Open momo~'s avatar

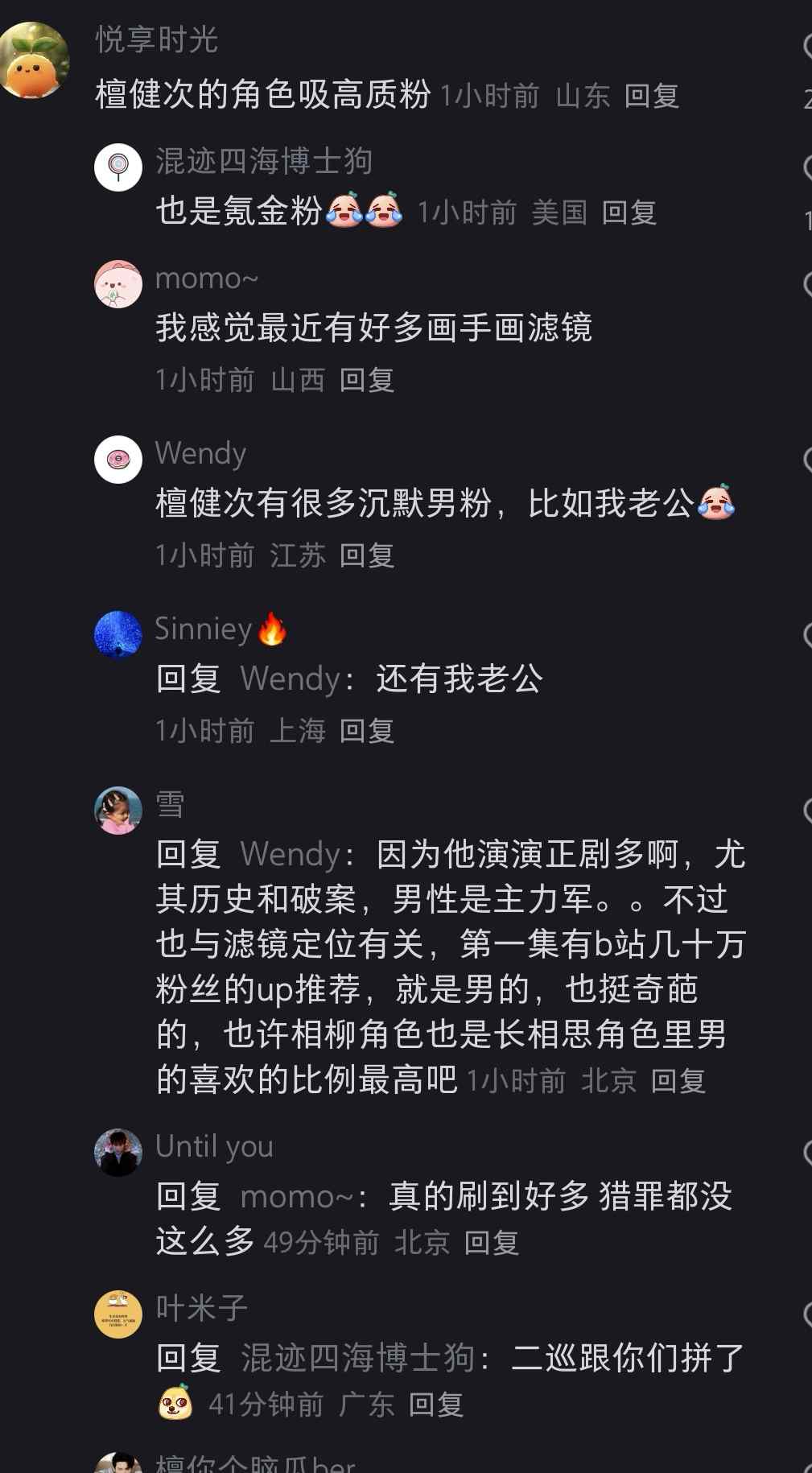(118, 284)
